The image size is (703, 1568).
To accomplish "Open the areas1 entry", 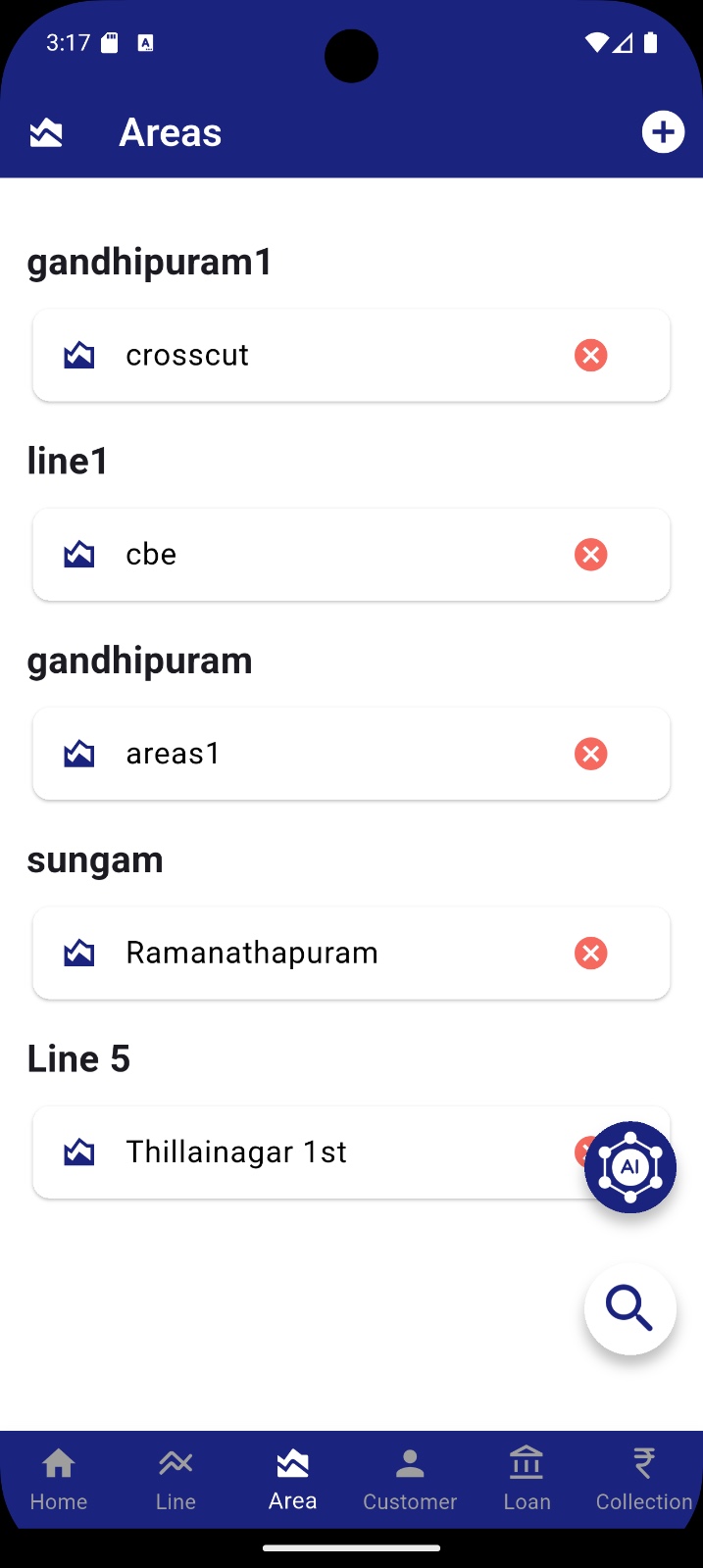I will (294, 754).
